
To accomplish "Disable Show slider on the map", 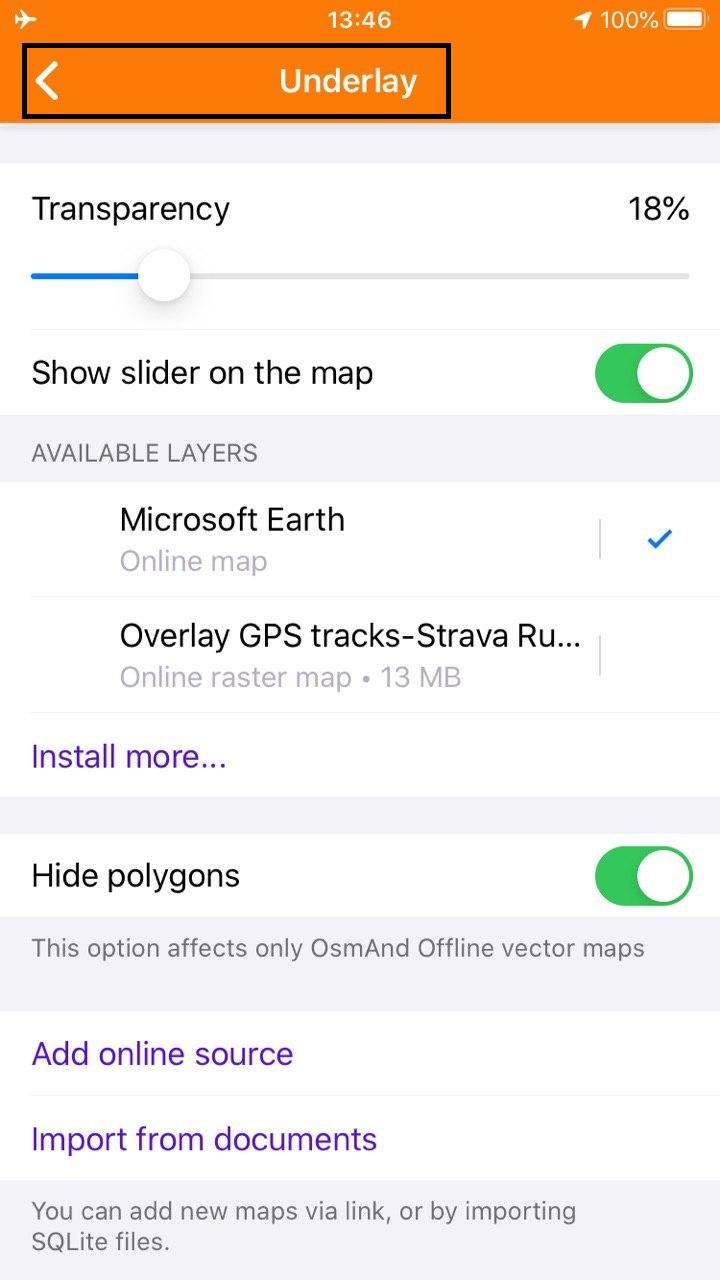I will (643, 373).
